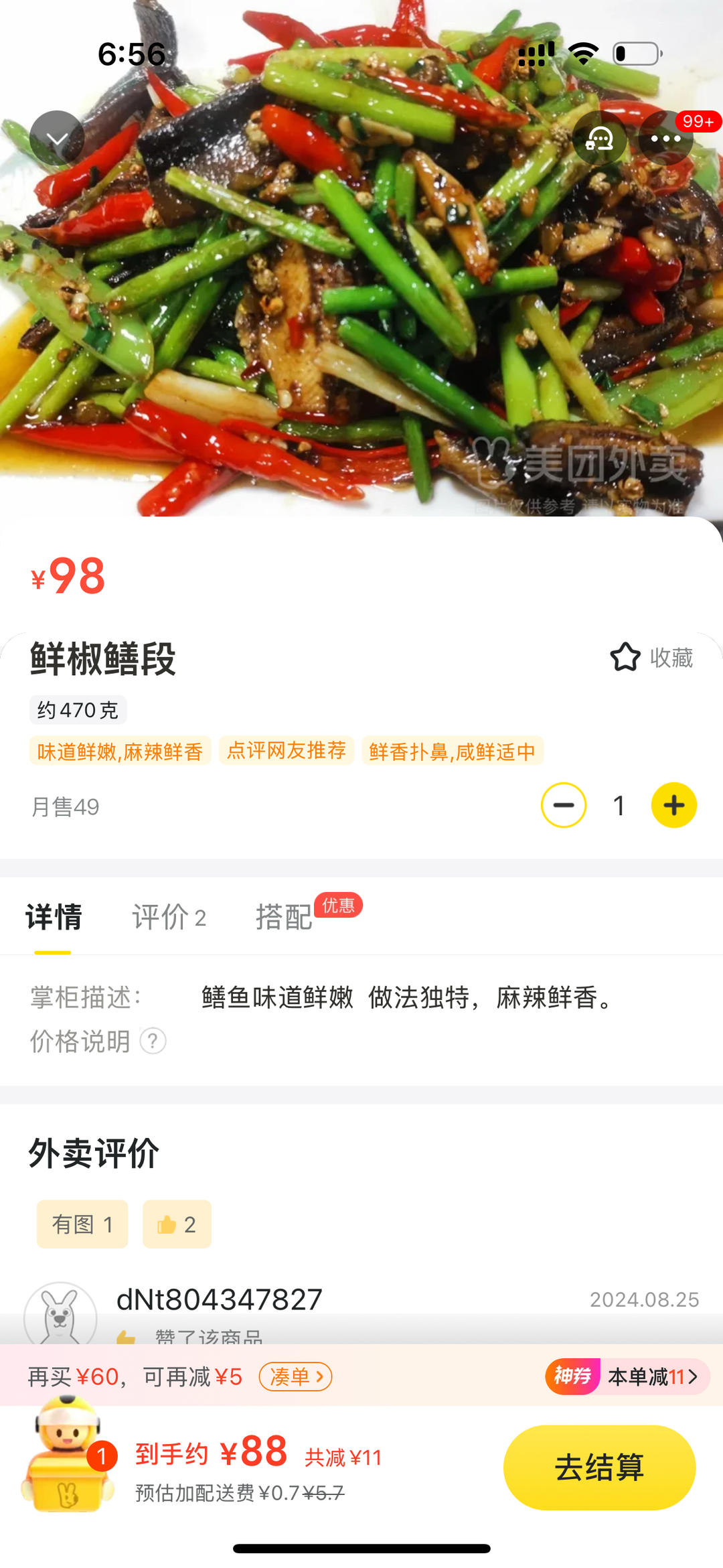The image size is (723, 1568).
Task: Tap 凑单 to add more items
Action: pyautogui.click(x=295, y=1376)
